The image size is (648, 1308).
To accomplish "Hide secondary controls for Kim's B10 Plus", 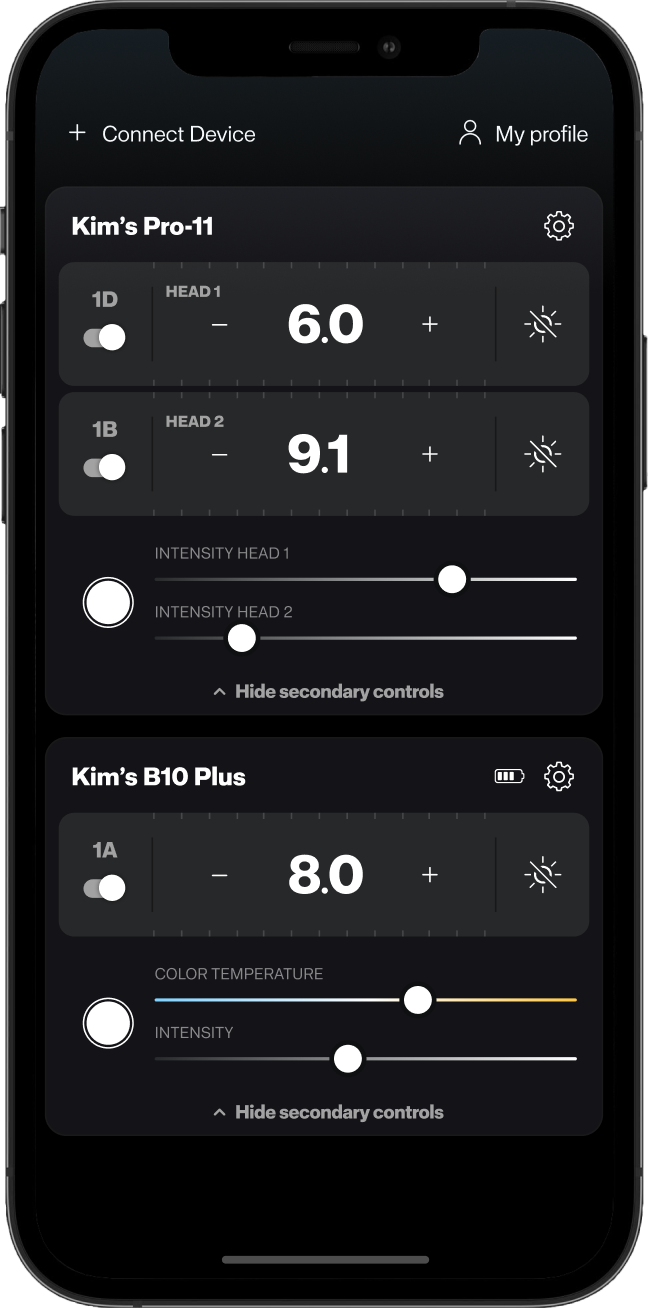I will tap(327, 1112).
